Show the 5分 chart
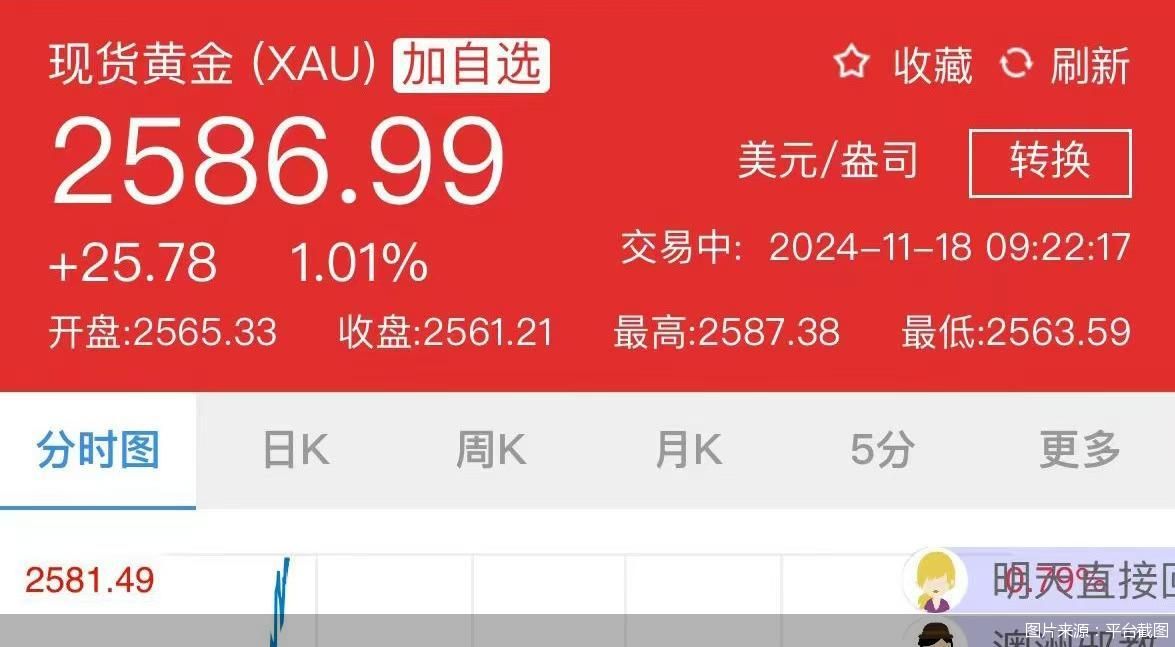The width and height of the screenshot is (1175, 647). click(881, 451)
